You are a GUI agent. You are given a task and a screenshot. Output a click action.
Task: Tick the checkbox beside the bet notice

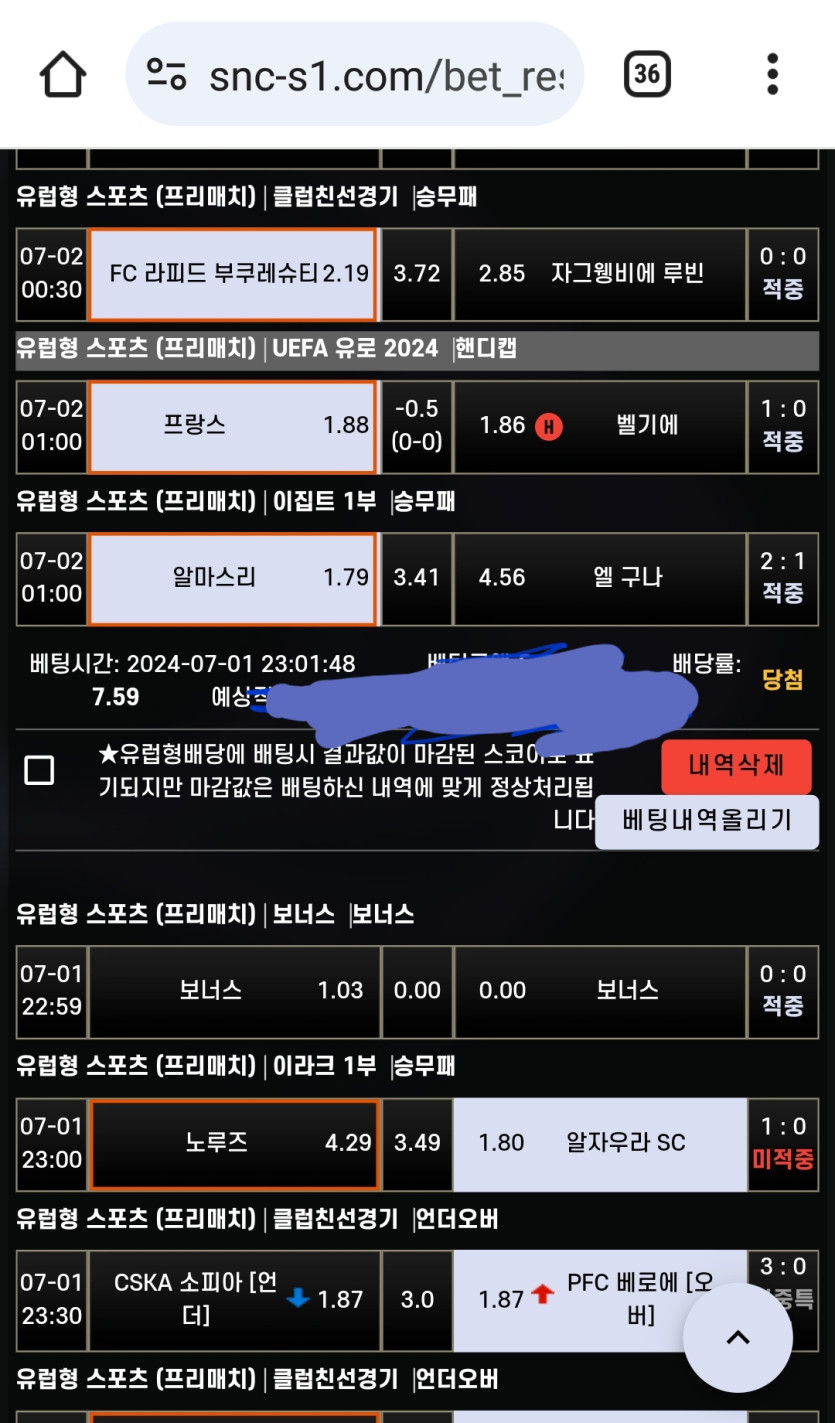(39, 770)
